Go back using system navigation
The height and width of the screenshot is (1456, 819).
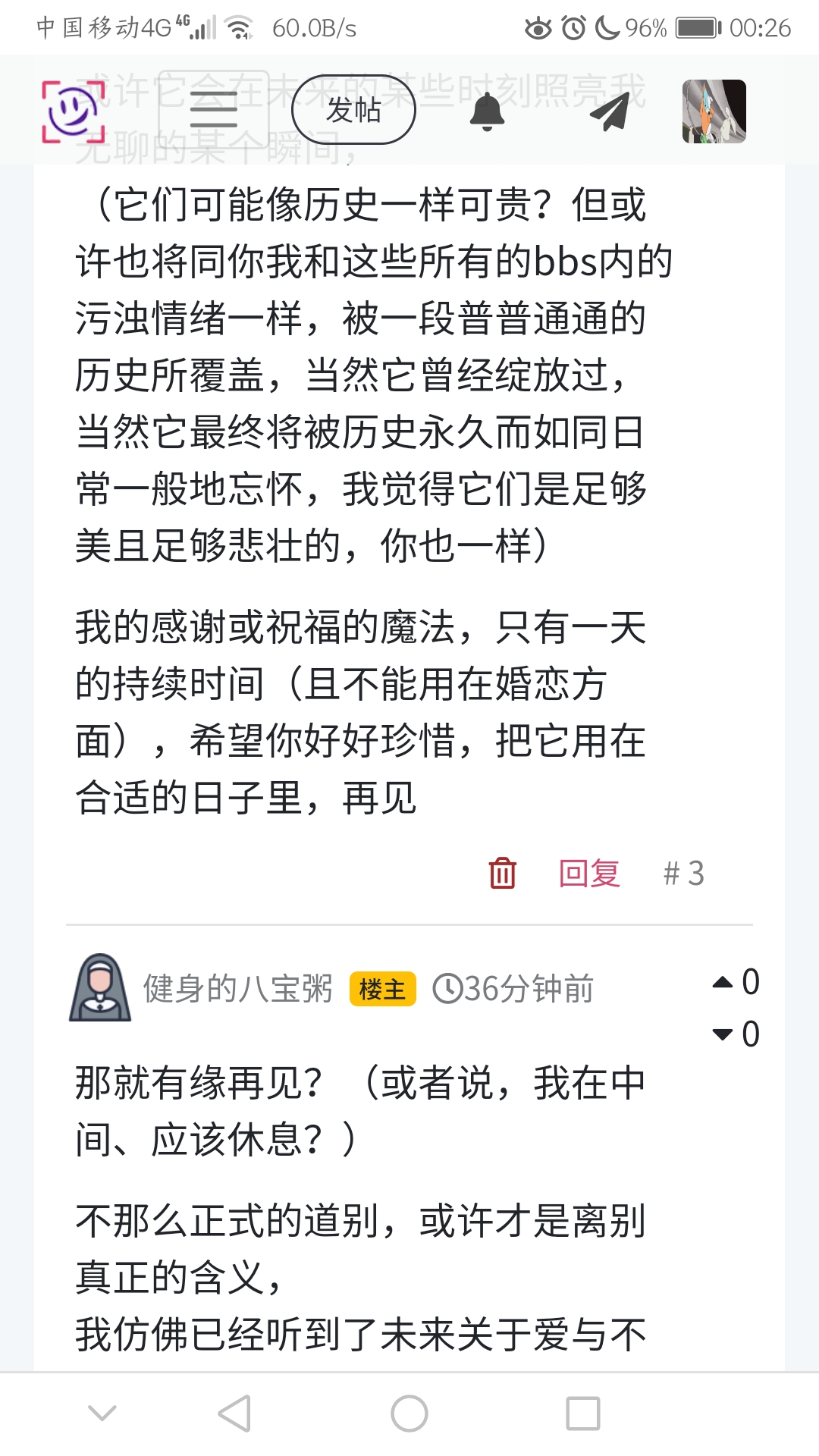click(x=234, y=1414)
